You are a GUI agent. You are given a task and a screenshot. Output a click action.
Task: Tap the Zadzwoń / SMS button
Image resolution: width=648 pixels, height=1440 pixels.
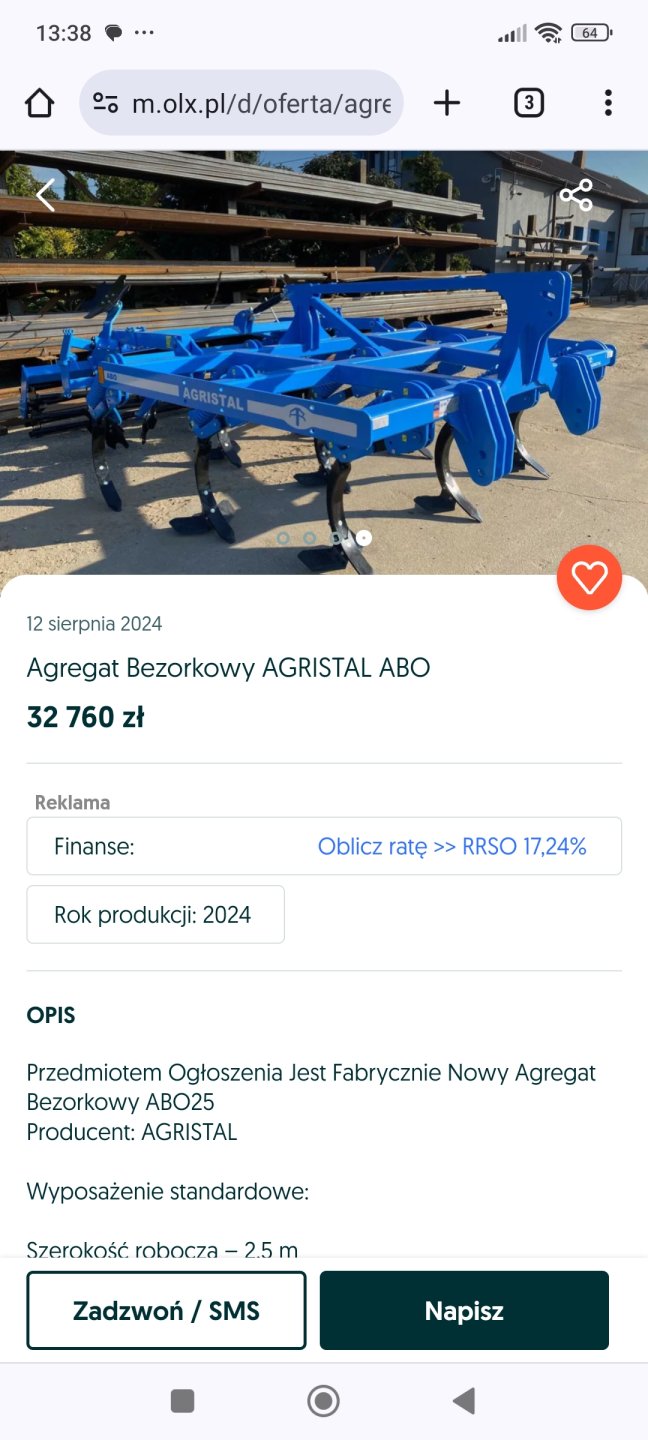[166, 1310]
